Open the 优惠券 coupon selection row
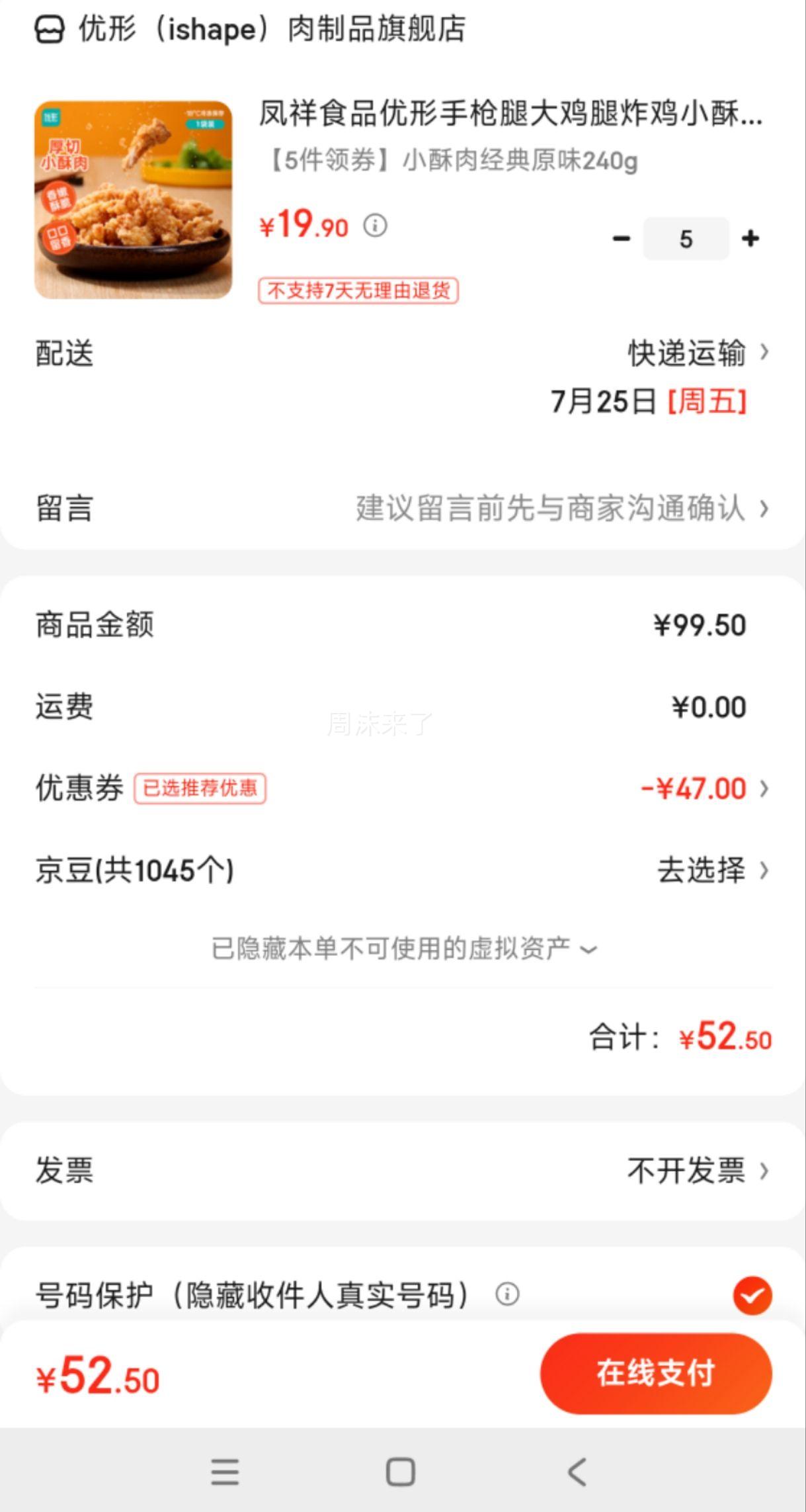 [x=403, y=788]
